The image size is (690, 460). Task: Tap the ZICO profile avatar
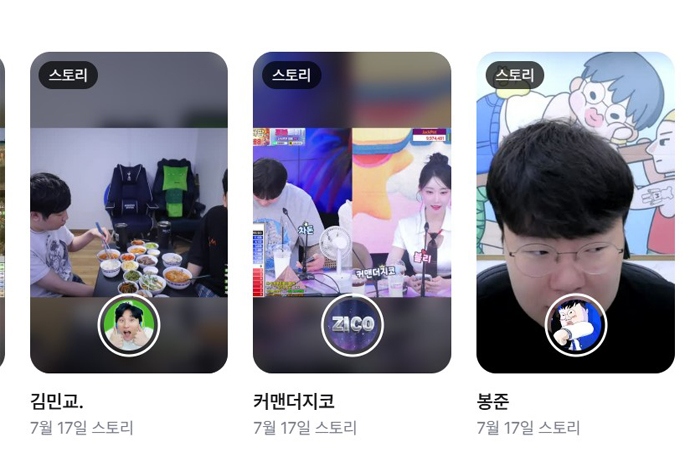352,325
